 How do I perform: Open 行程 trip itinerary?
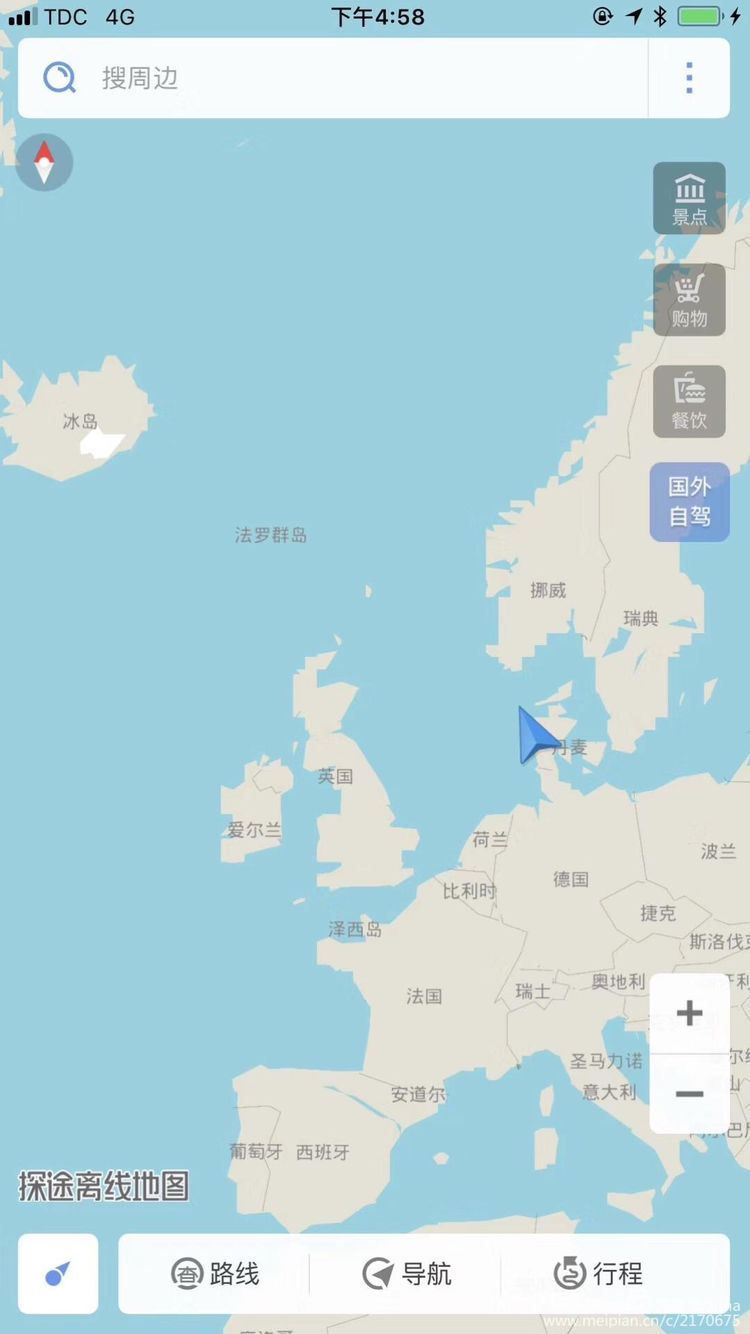[x=598, y=1273]
